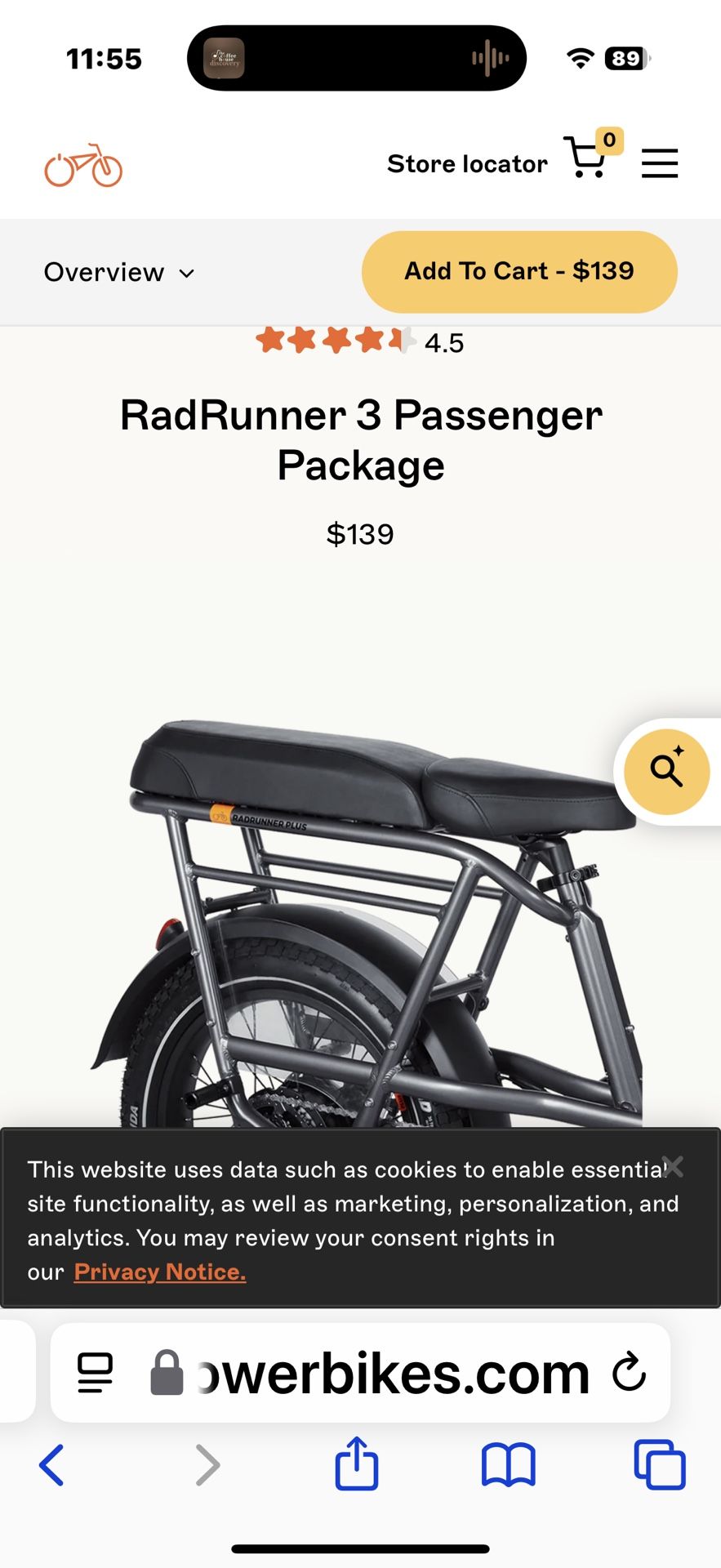
Task: Open the Privacy Notice link
Action: click(x=160, y=1272)
